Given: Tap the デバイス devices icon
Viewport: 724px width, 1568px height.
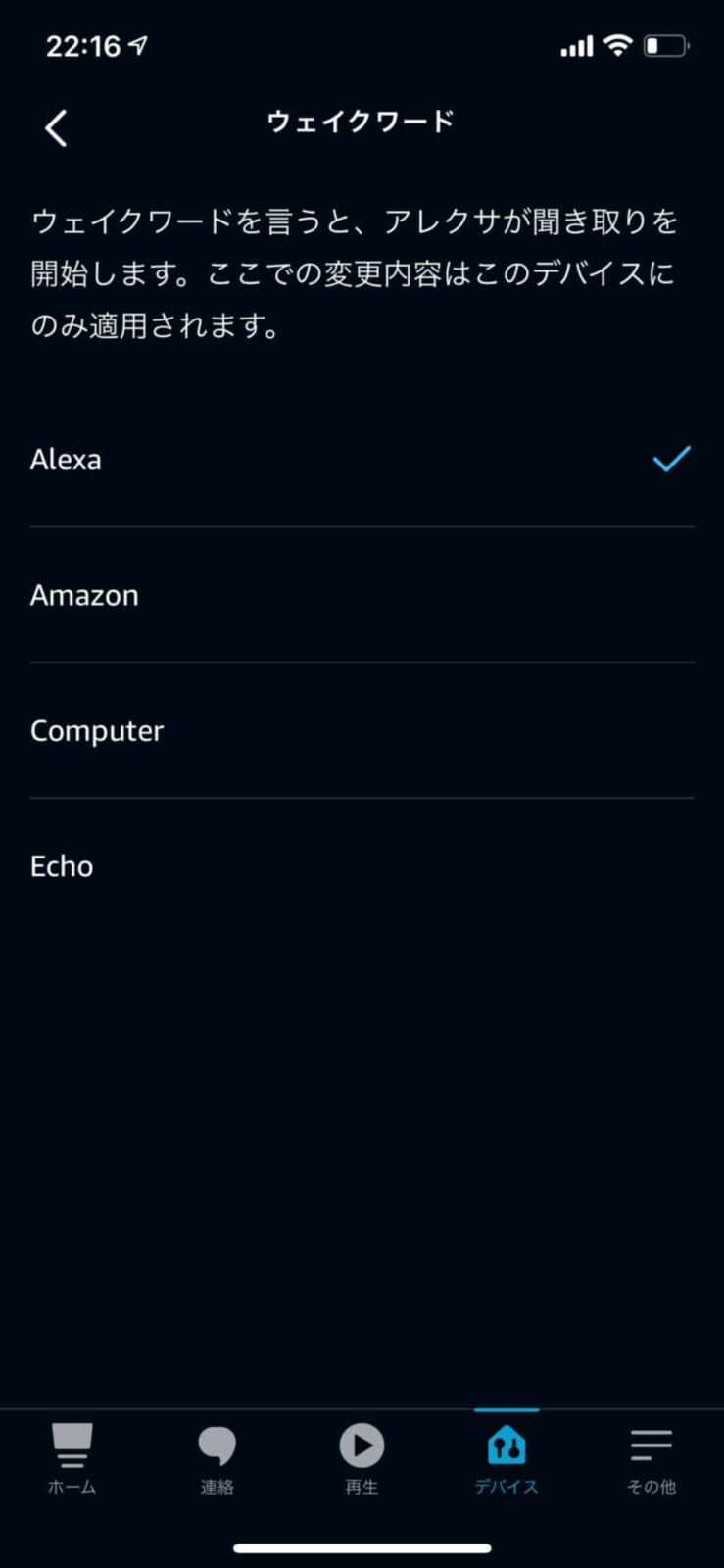Looking at the screenshot, I should (506, 1444).
